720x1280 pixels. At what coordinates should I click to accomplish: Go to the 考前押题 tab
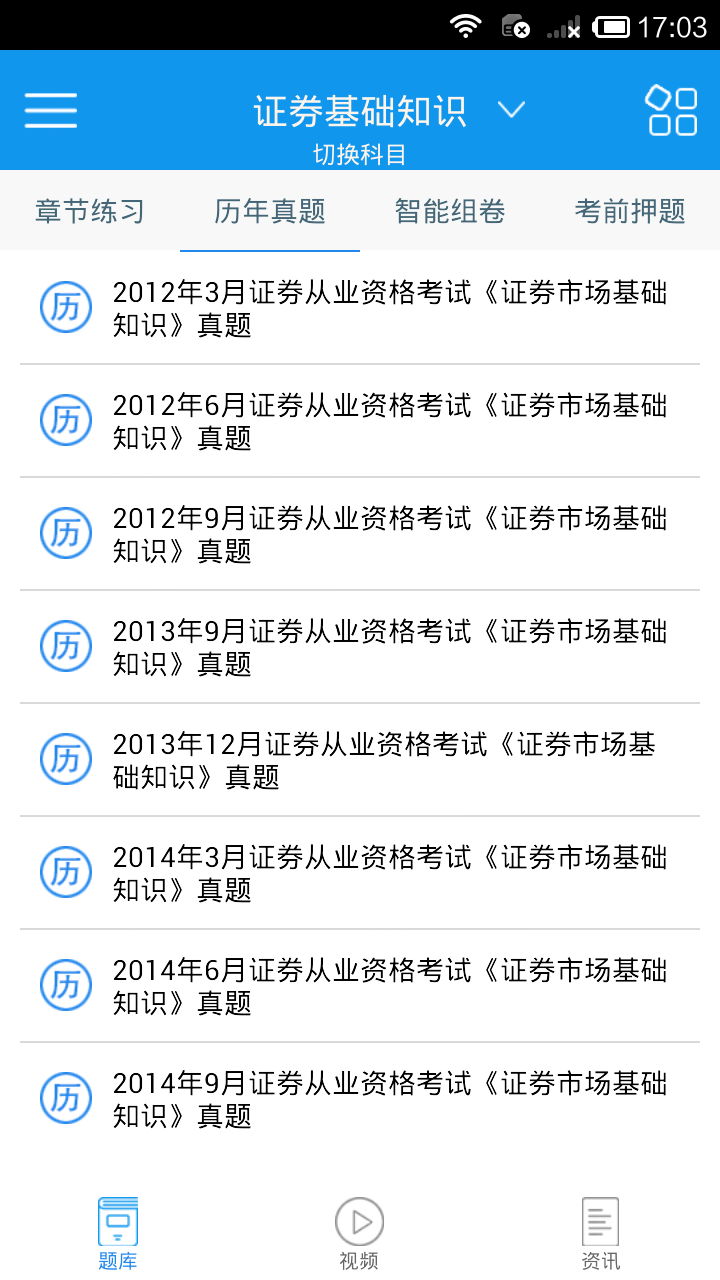pyautogui.click(x=630, y=211)
